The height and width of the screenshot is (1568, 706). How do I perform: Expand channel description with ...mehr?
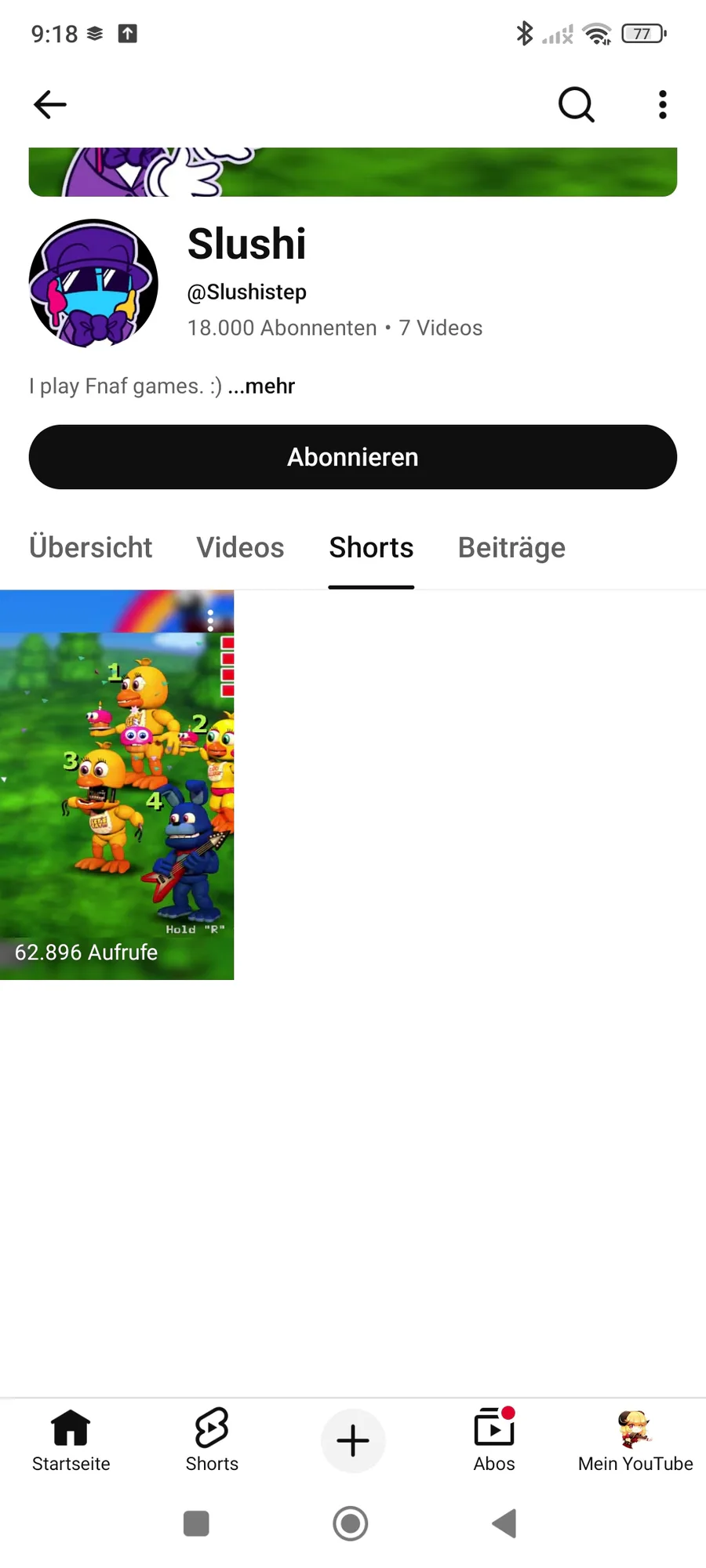pyautogui.click(x=261, y=387)
